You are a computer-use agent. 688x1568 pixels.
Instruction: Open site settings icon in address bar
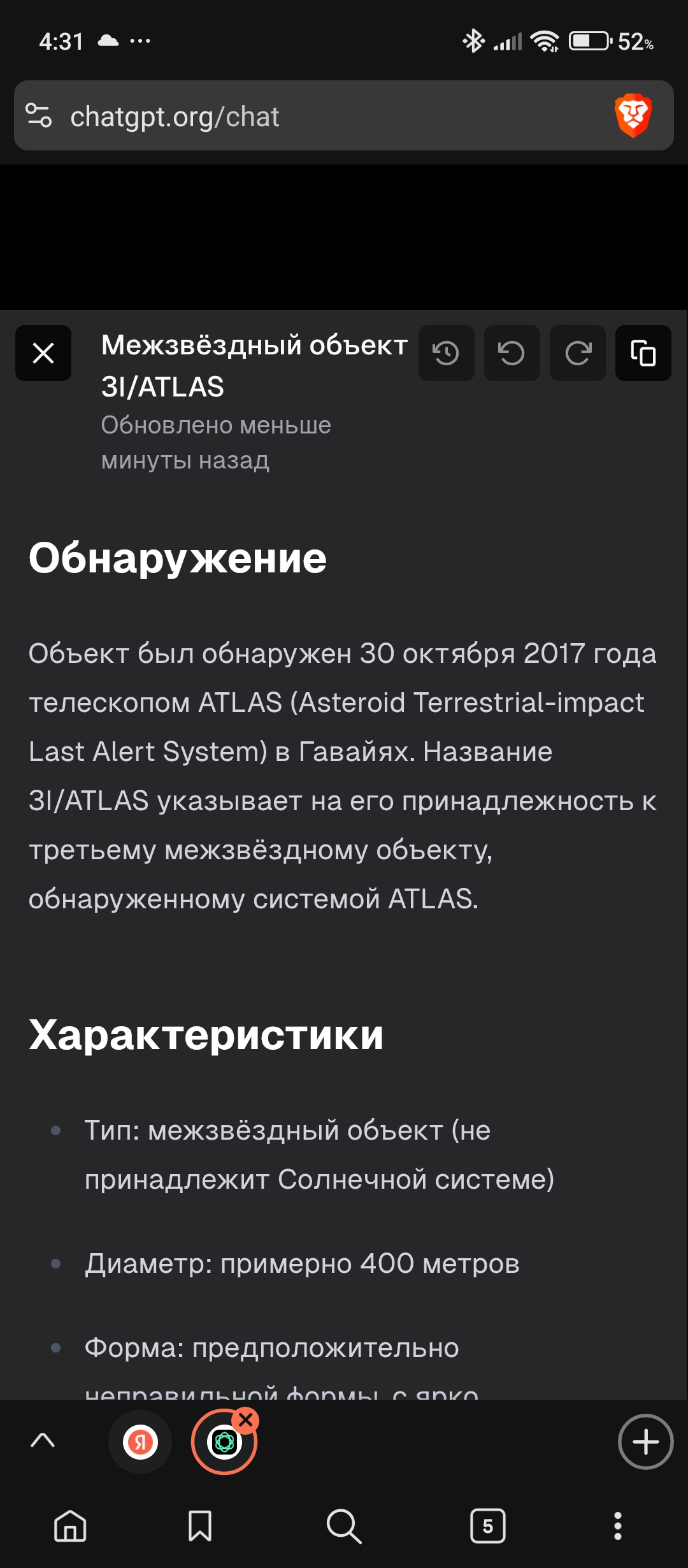[x=38, y=115]
